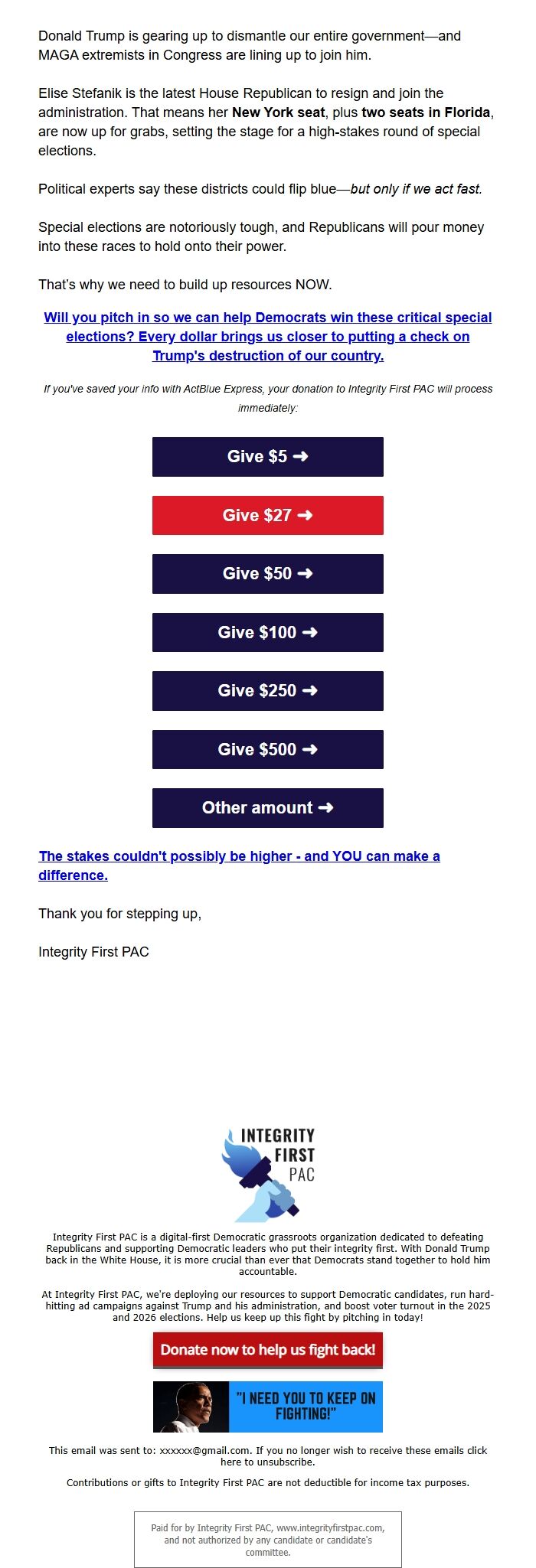536x1568 pixels.
Task: Donate with the Give $50 button
Action: tap(268, 574)
